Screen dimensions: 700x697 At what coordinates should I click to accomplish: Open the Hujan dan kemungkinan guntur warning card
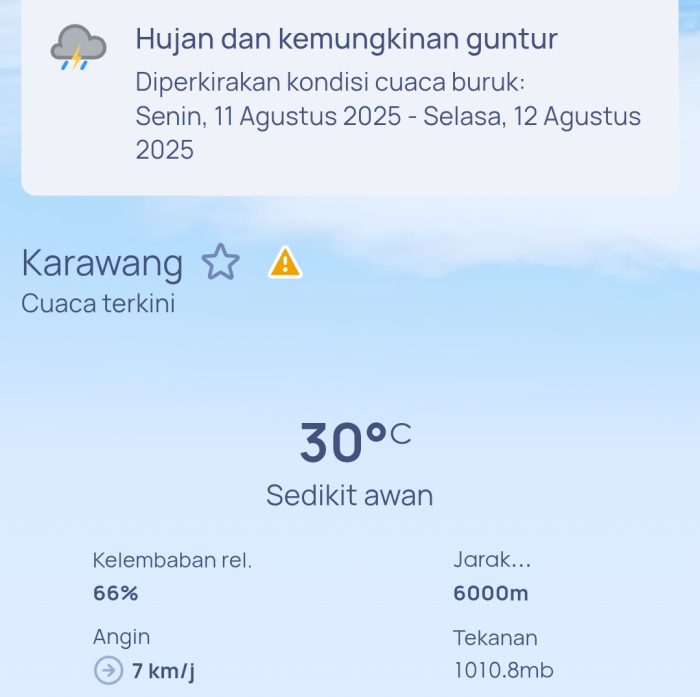point(349,95)
